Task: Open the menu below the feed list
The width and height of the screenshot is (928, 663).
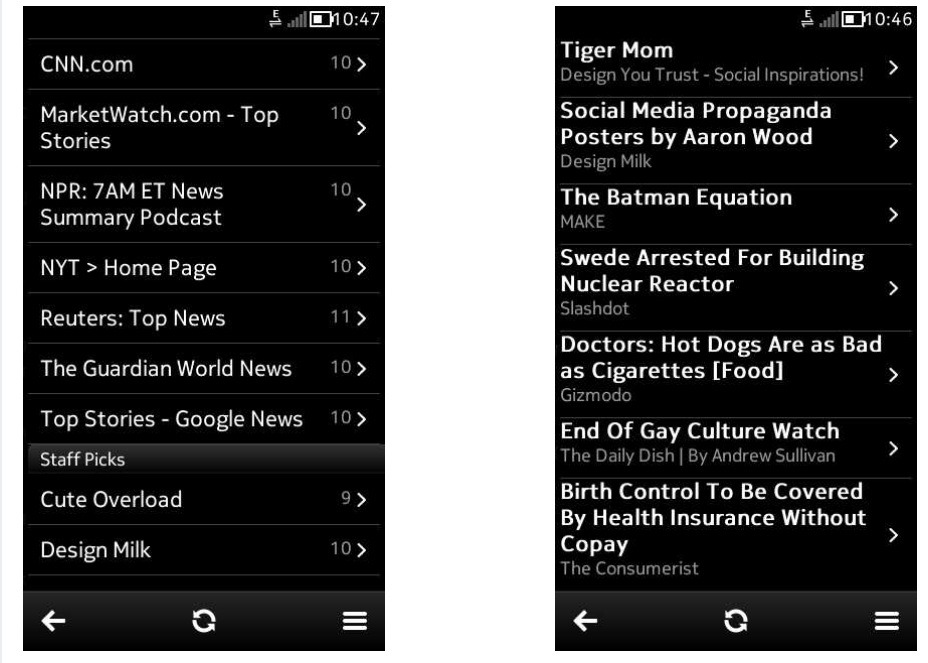Action: [x=355, y=621]
